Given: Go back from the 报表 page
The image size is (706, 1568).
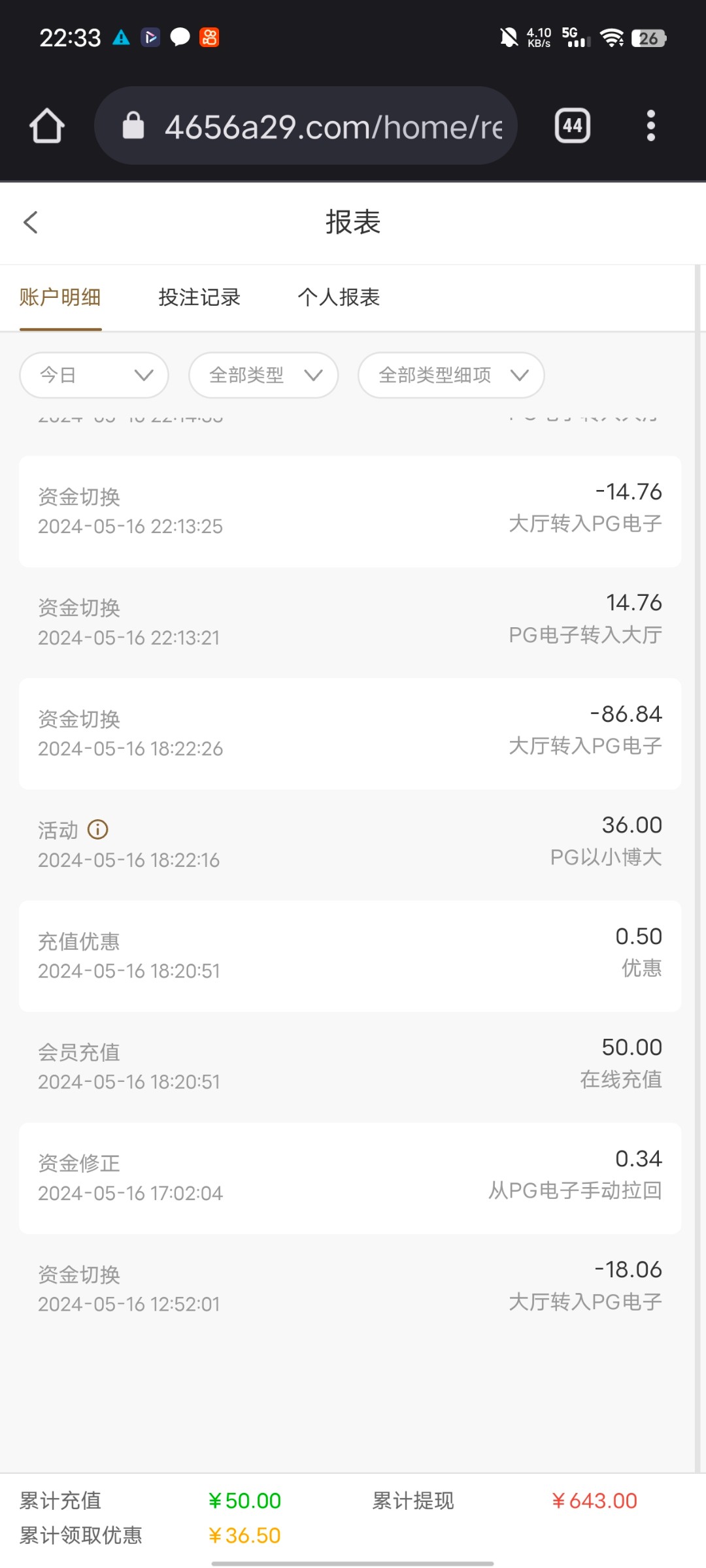Looking at the screenshot, I should pos(31,222).
